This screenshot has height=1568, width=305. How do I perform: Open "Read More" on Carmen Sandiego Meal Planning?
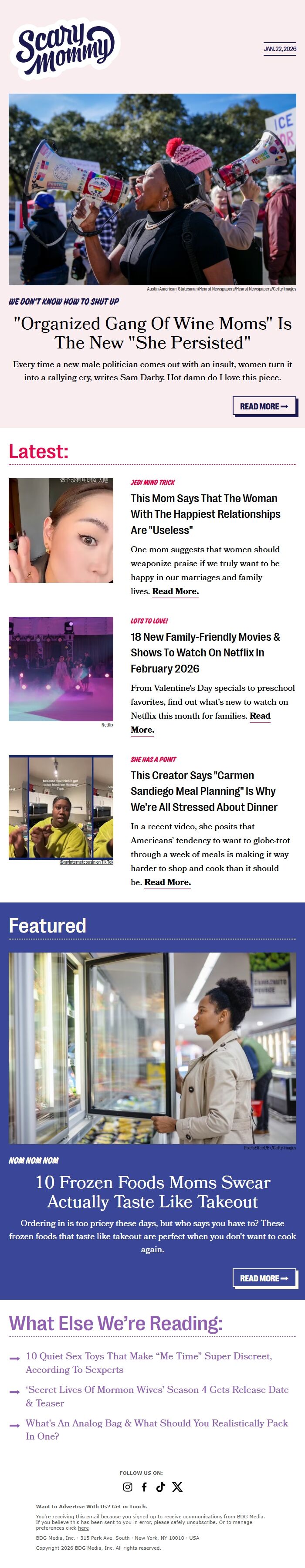[x=167, y=882]
